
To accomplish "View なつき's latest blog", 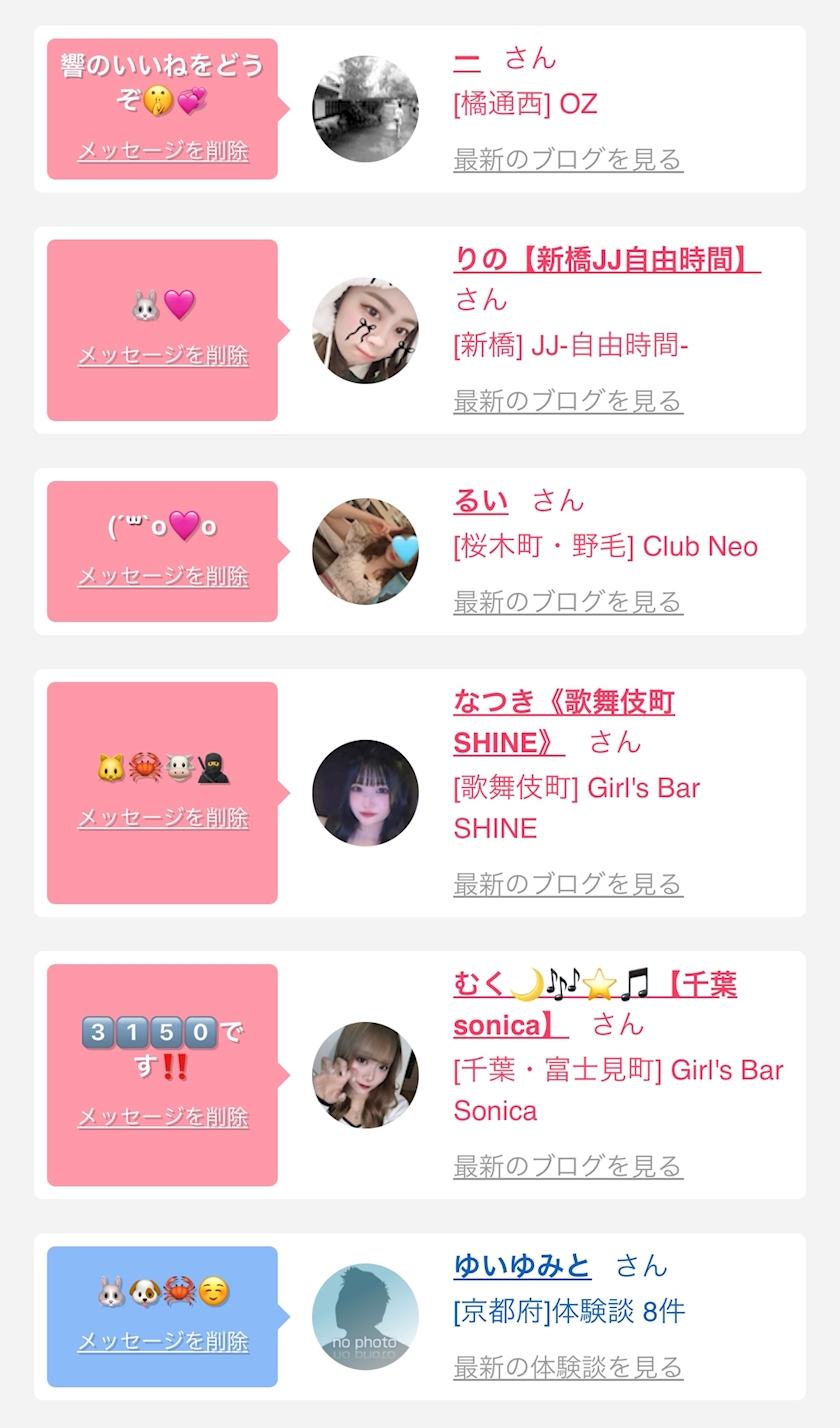I will tap(568, 884).
